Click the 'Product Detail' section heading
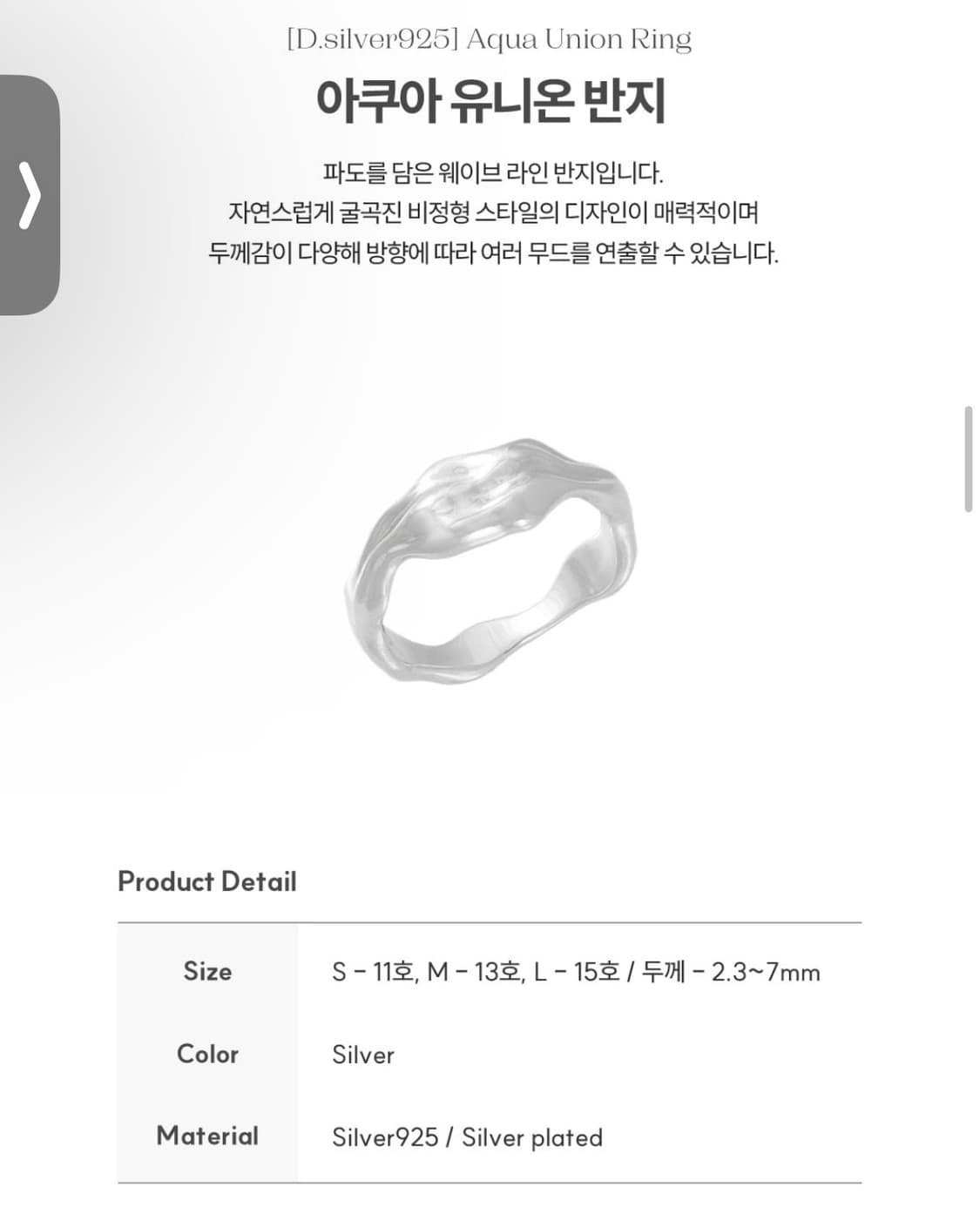 (x=207, y=882)
